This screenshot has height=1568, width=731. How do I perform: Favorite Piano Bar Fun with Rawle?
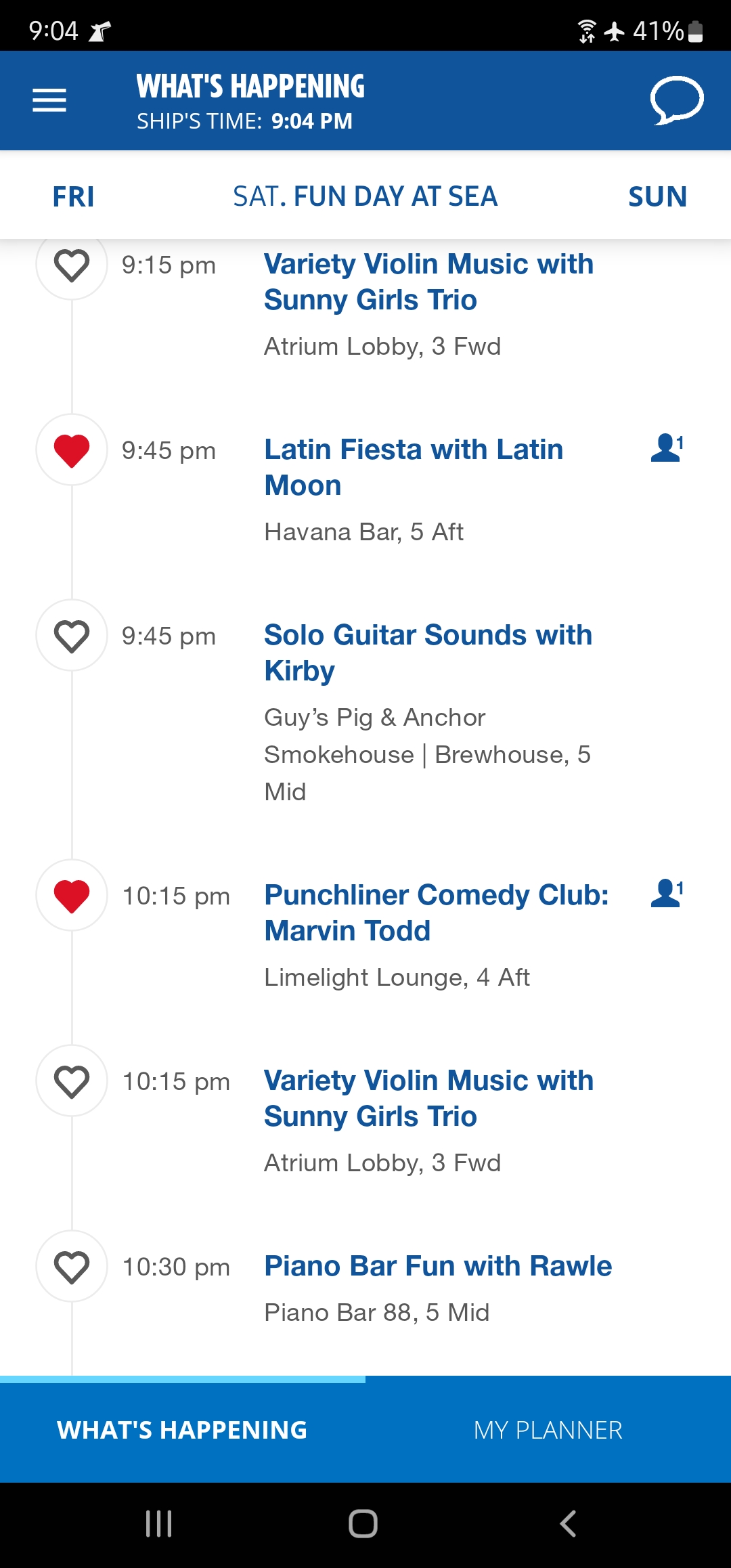pyautogui.click(x=72, y=1266)
